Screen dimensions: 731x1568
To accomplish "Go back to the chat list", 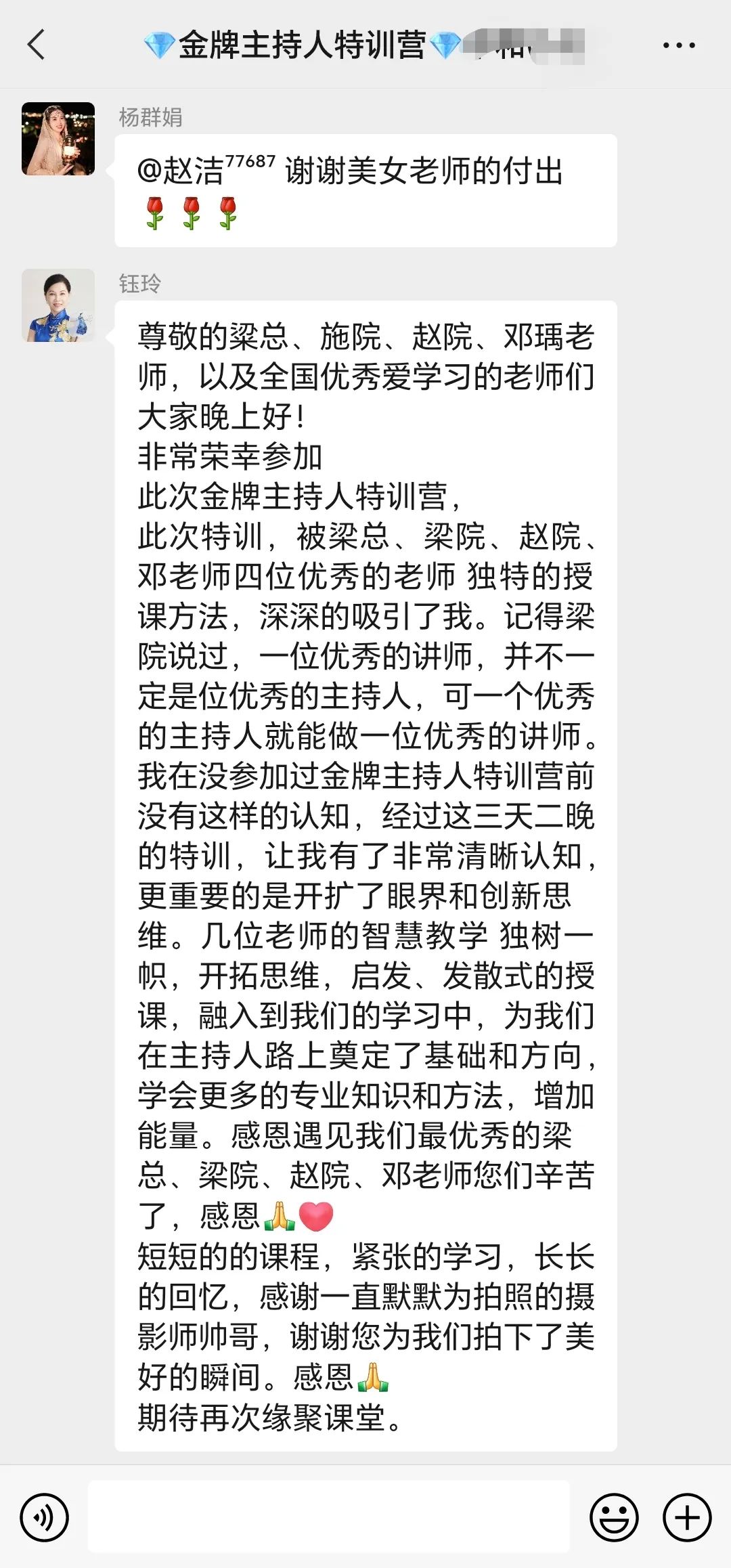I will (x=36, y=45).
